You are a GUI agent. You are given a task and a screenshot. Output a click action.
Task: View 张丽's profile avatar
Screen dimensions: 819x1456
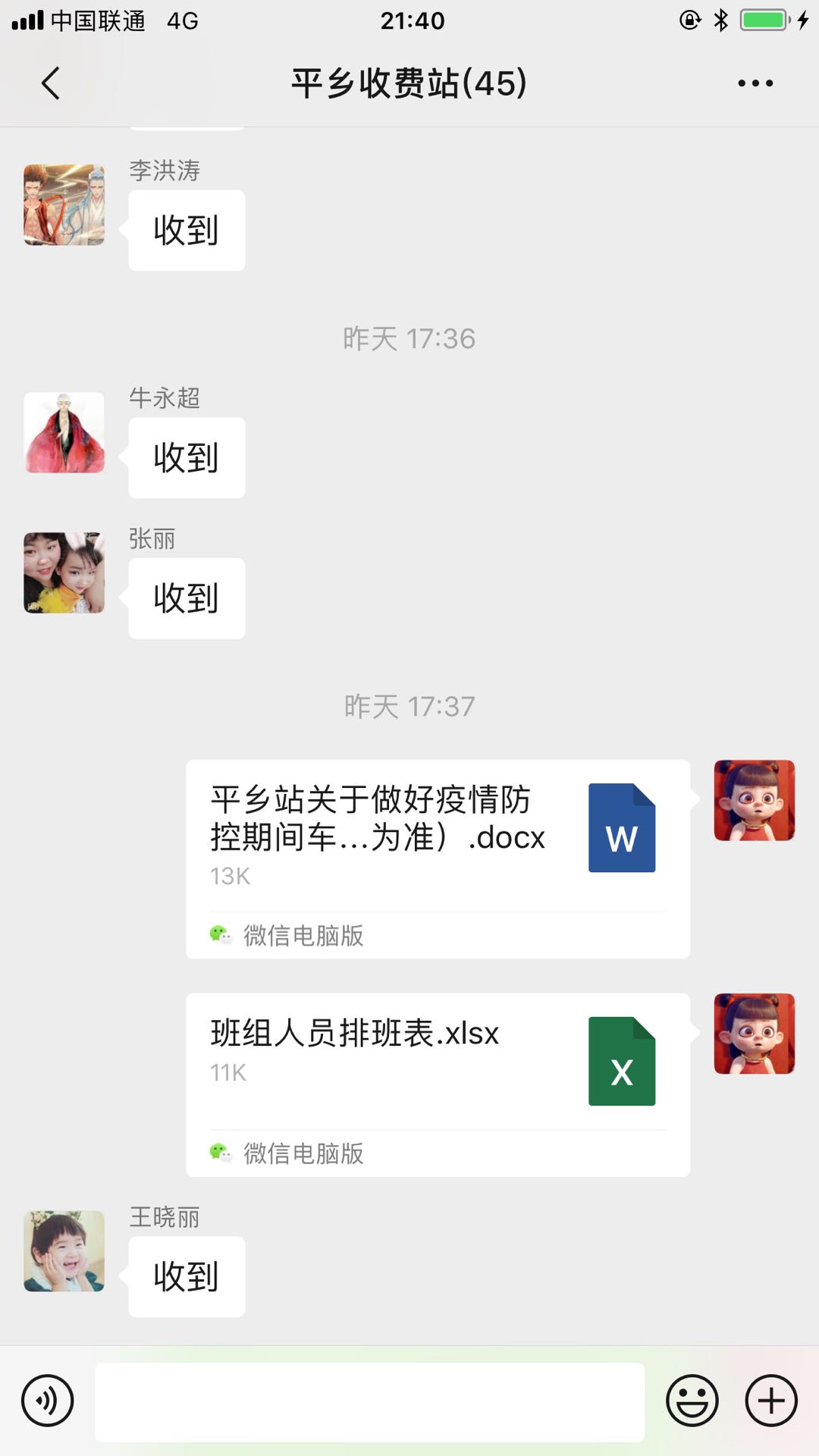pyautogui.click(x=64, y=573)
